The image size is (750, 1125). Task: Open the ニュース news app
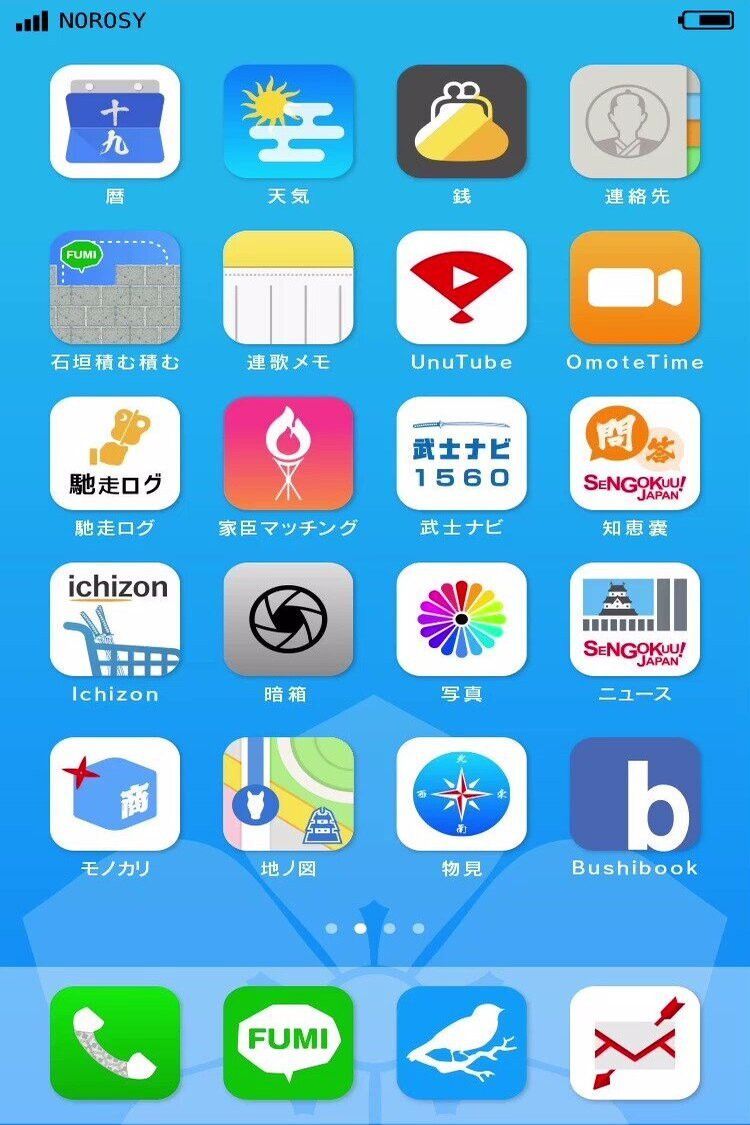click(635, 619)
